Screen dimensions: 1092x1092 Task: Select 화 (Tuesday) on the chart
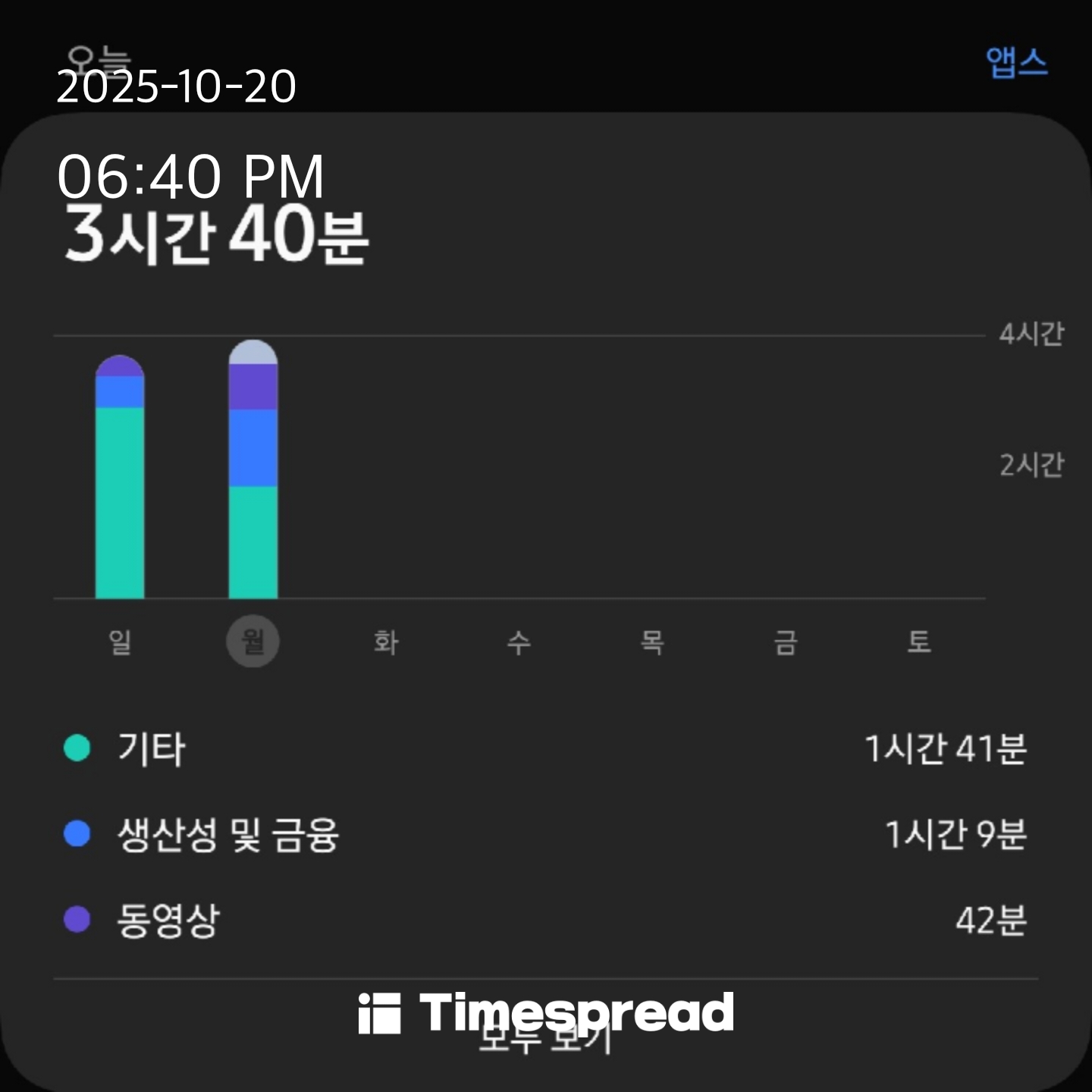(386, 642)
